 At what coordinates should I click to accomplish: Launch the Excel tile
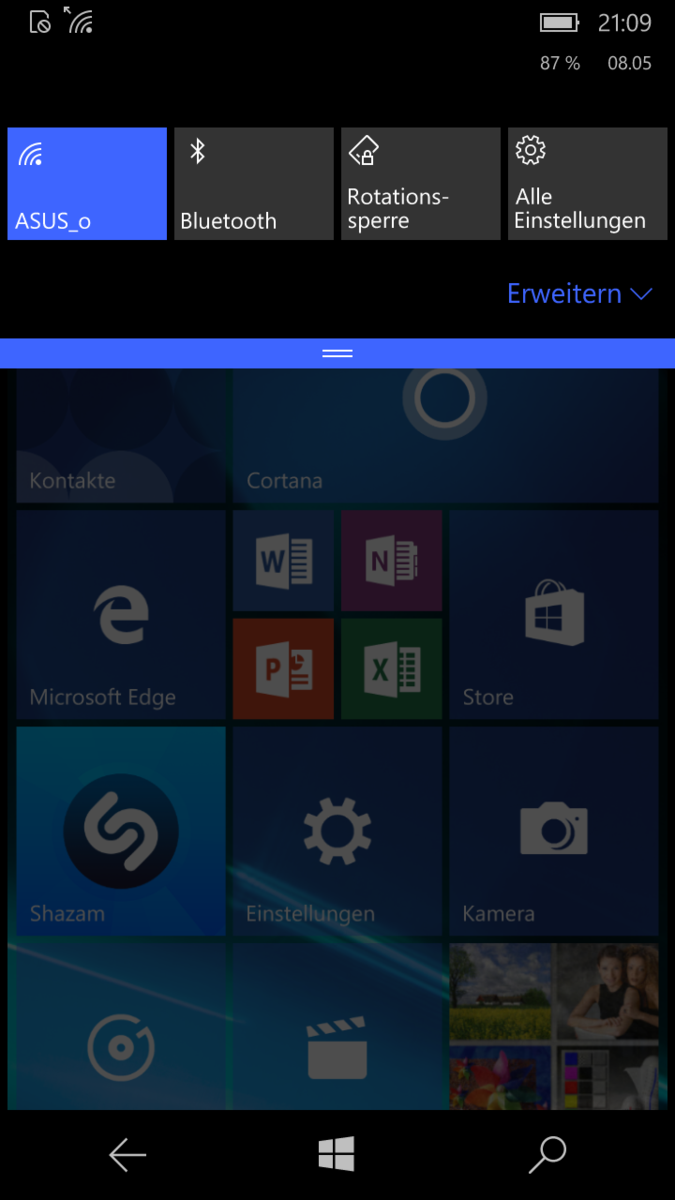point(391,668)
